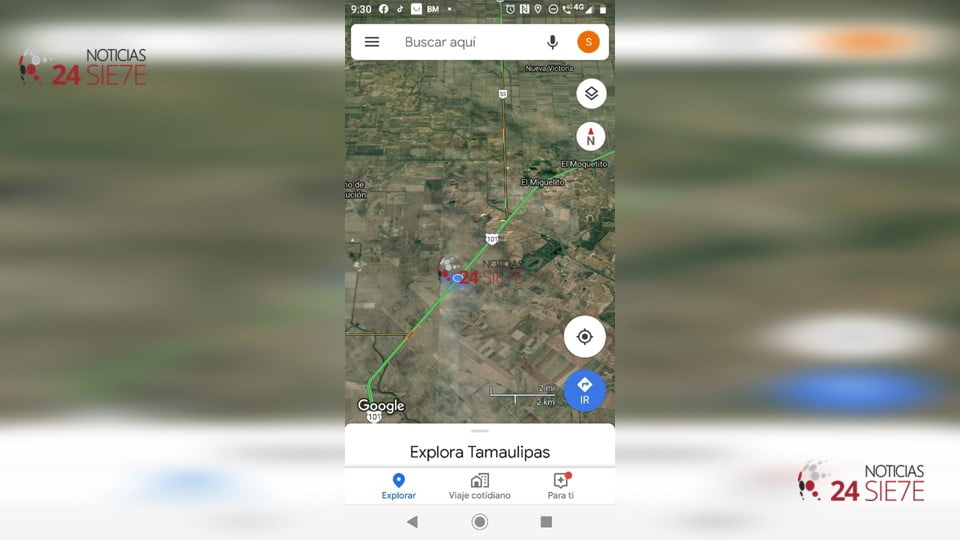The height and width of the screenshot is (540, 960).
Task: Tap the compass to reset north
Action: [x=591, y=137]
